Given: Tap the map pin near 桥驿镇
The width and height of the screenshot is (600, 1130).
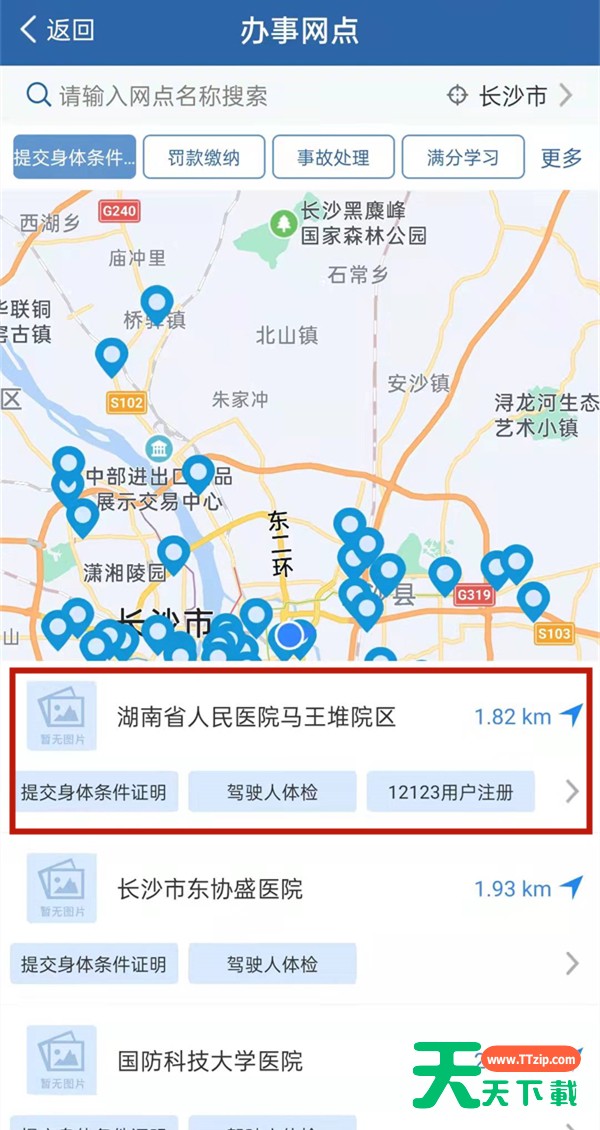Looking at the screenshot, I should click(x=156, y=305).
